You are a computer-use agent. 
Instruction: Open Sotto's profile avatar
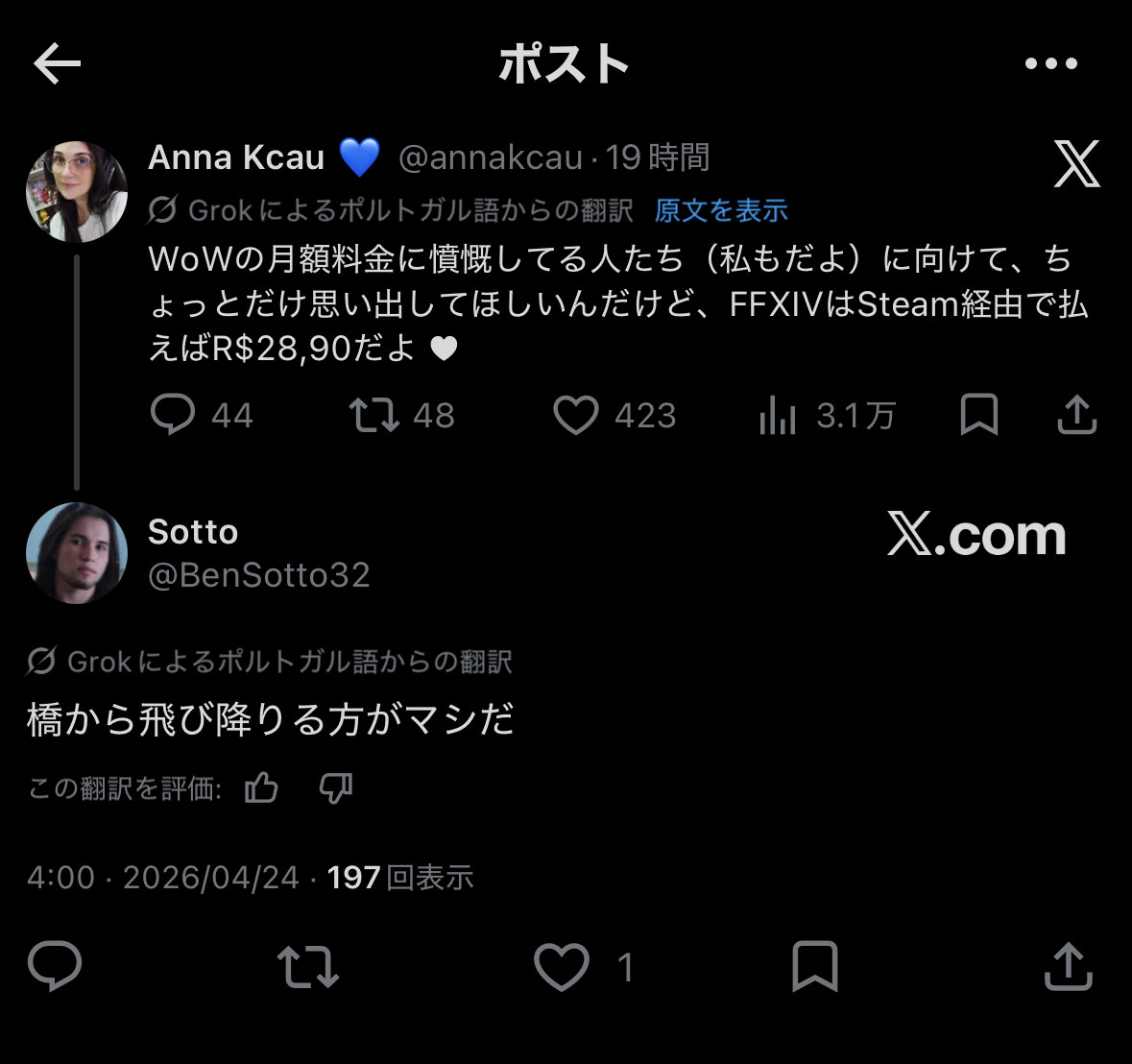(x=77, y=553)
